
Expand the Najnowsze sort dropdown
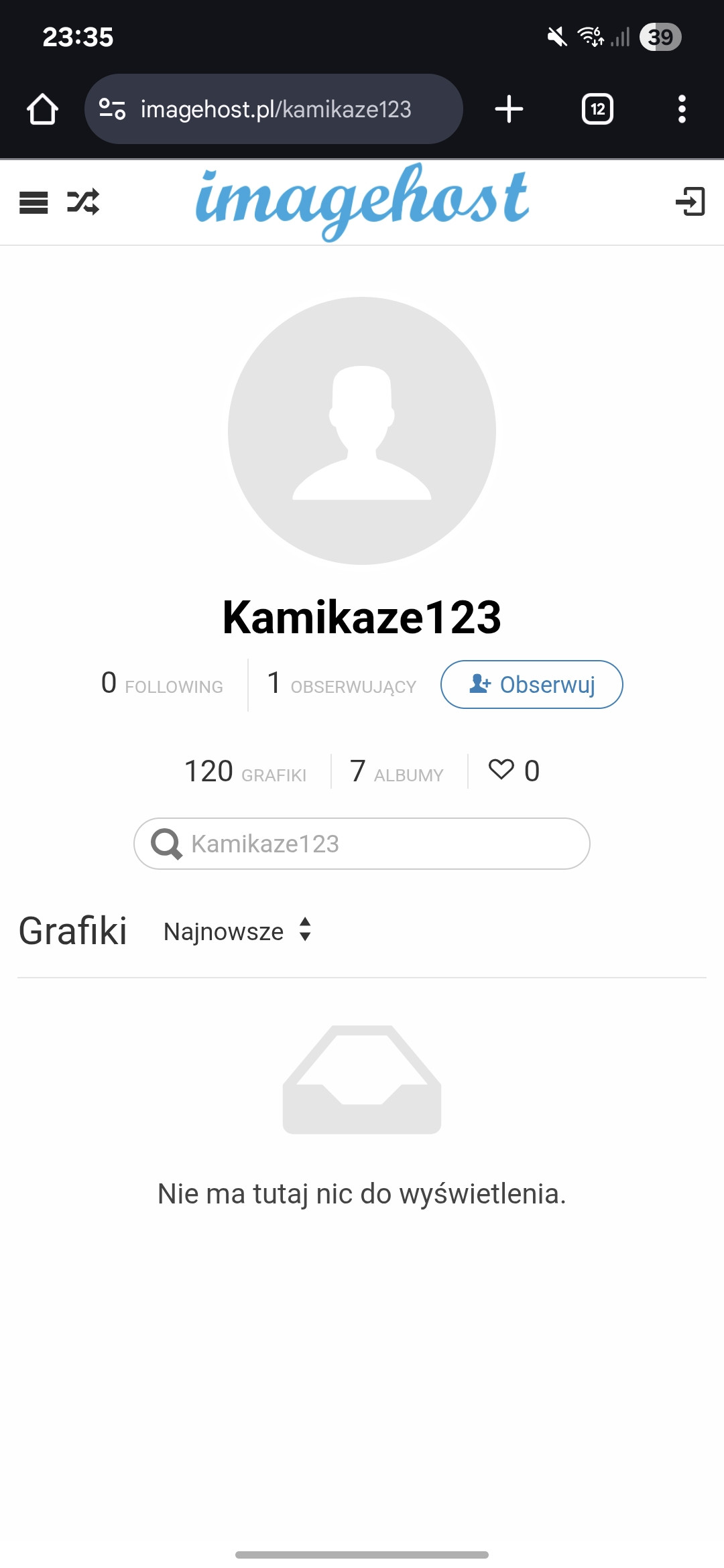click(238, 931)
